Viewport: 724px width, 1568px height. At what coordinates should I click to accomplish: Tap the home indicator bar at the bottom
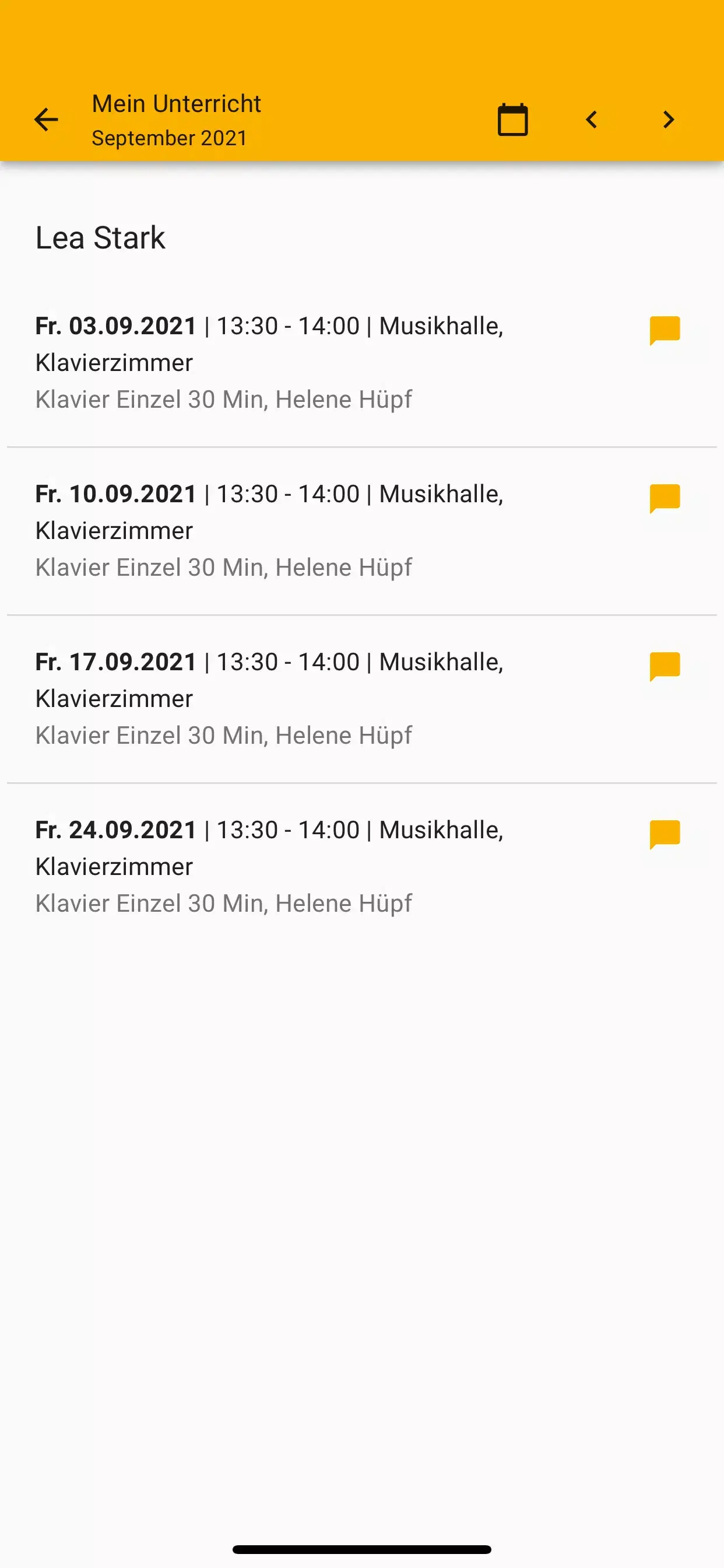pyautogui.click(x=362, y=1548)
